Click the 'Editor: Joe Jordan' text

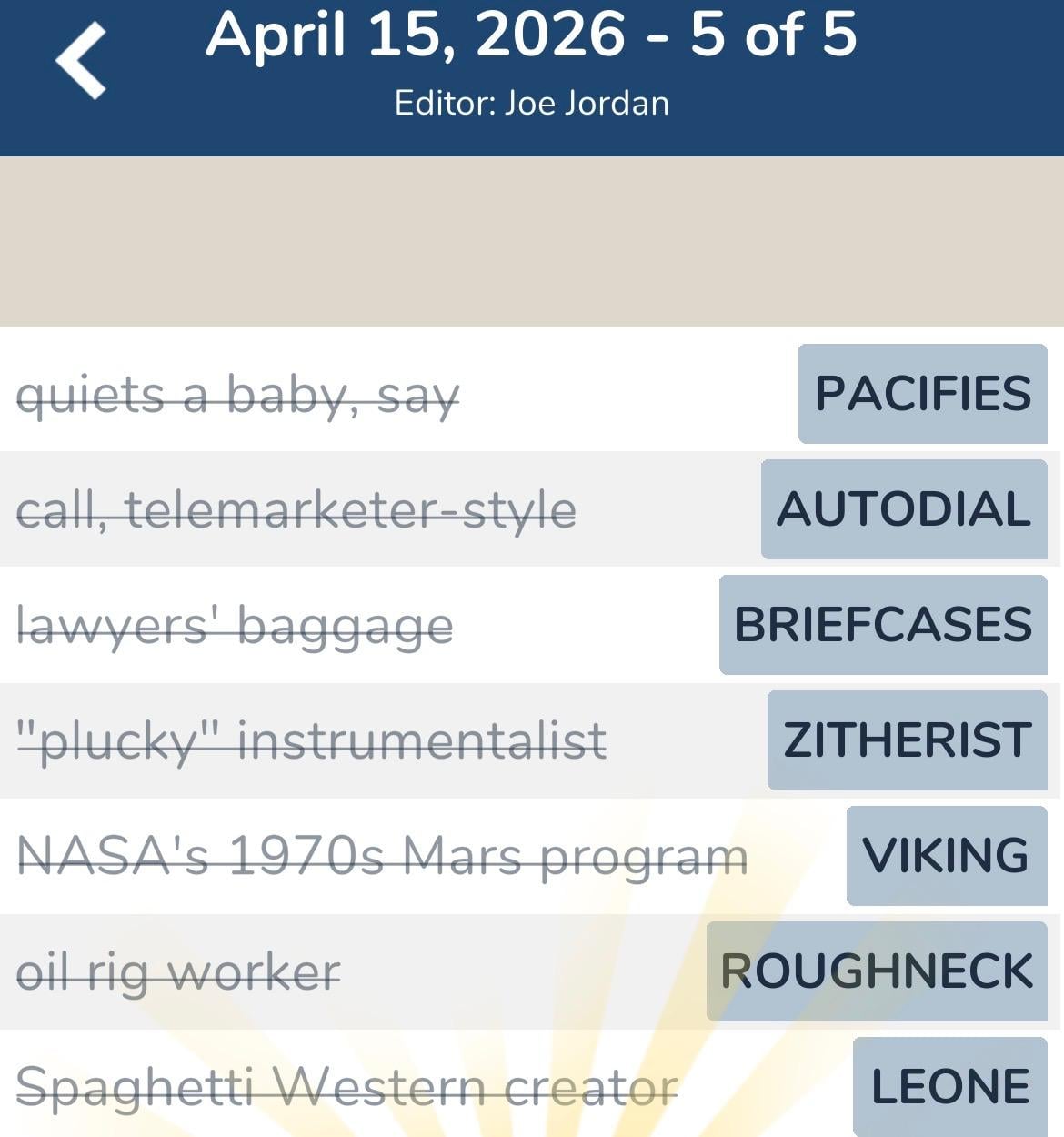tap(532, 103)
